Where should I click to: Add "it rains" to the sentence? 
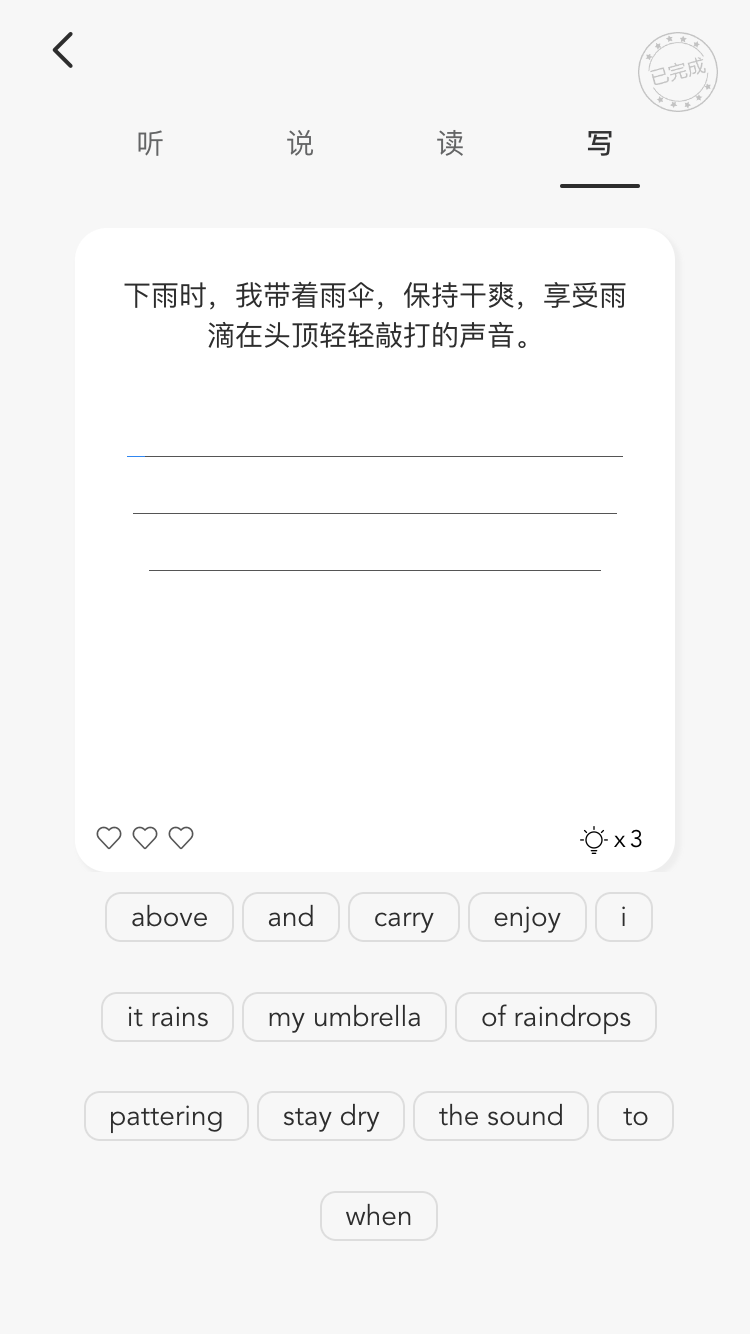167,1017
